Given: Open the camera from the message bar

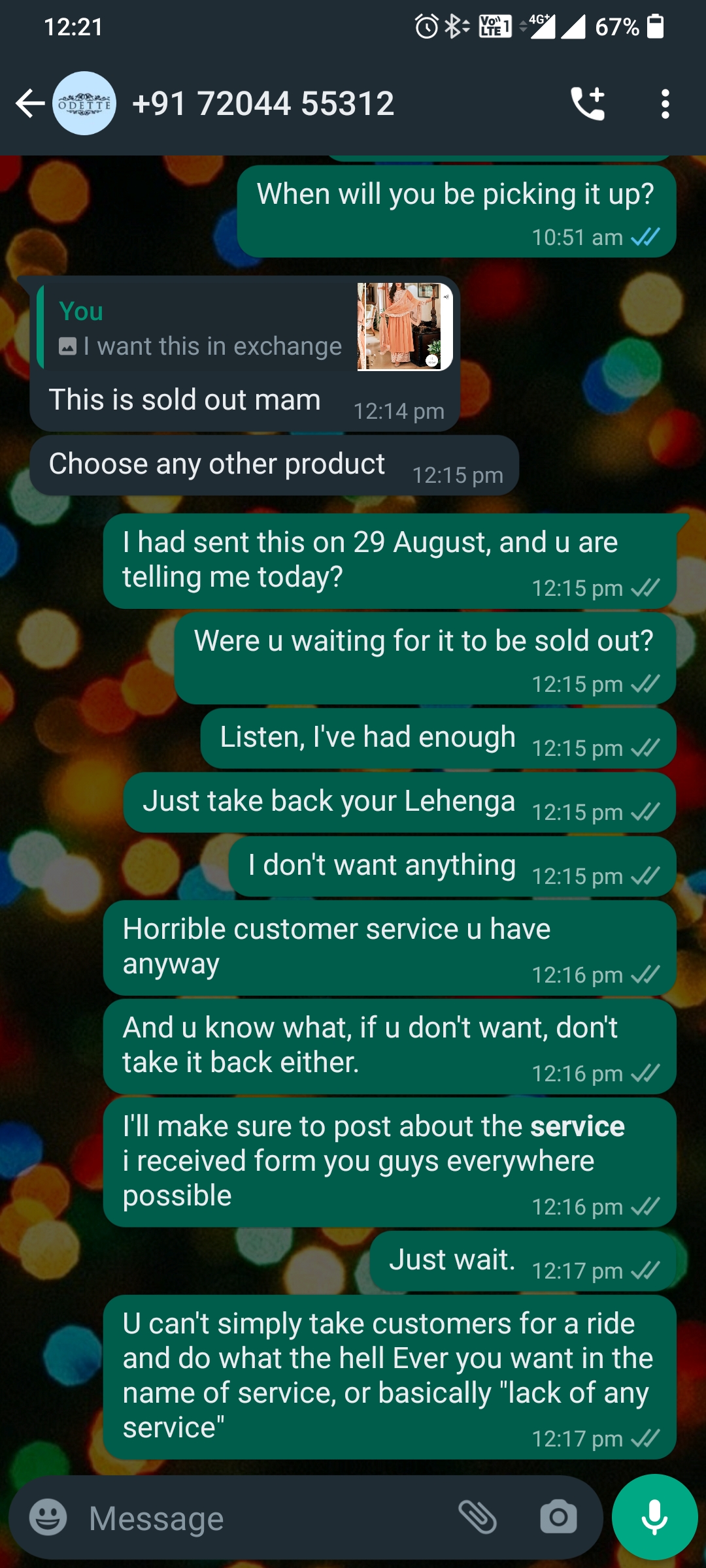Looking at the screenshot, I should pos(558,1517).
